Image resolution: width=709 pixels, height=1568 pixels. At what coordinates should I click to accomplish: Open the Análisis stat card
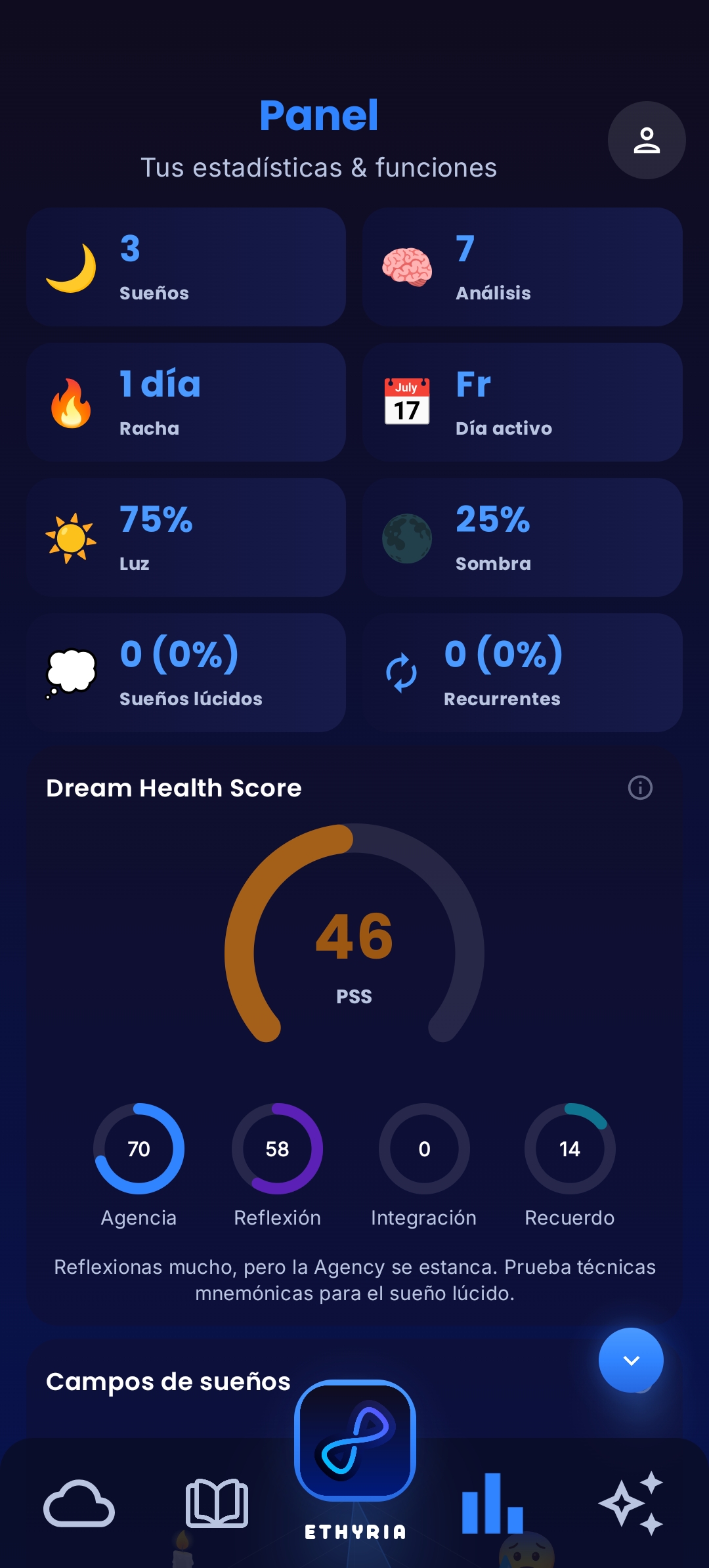pyautogui.click(x=523, y=267)
